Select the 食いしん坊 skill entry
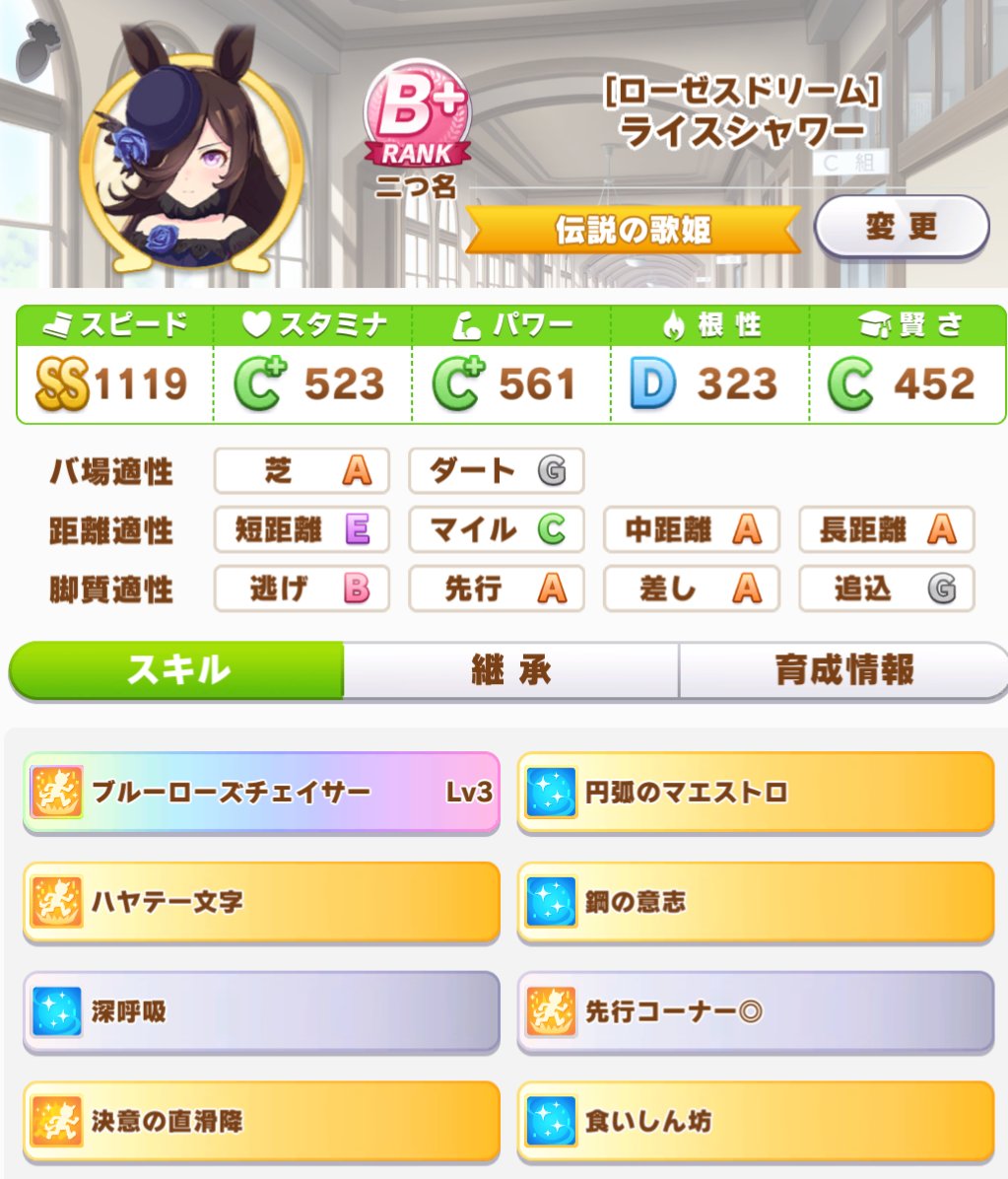 (x=755, y=1122)
